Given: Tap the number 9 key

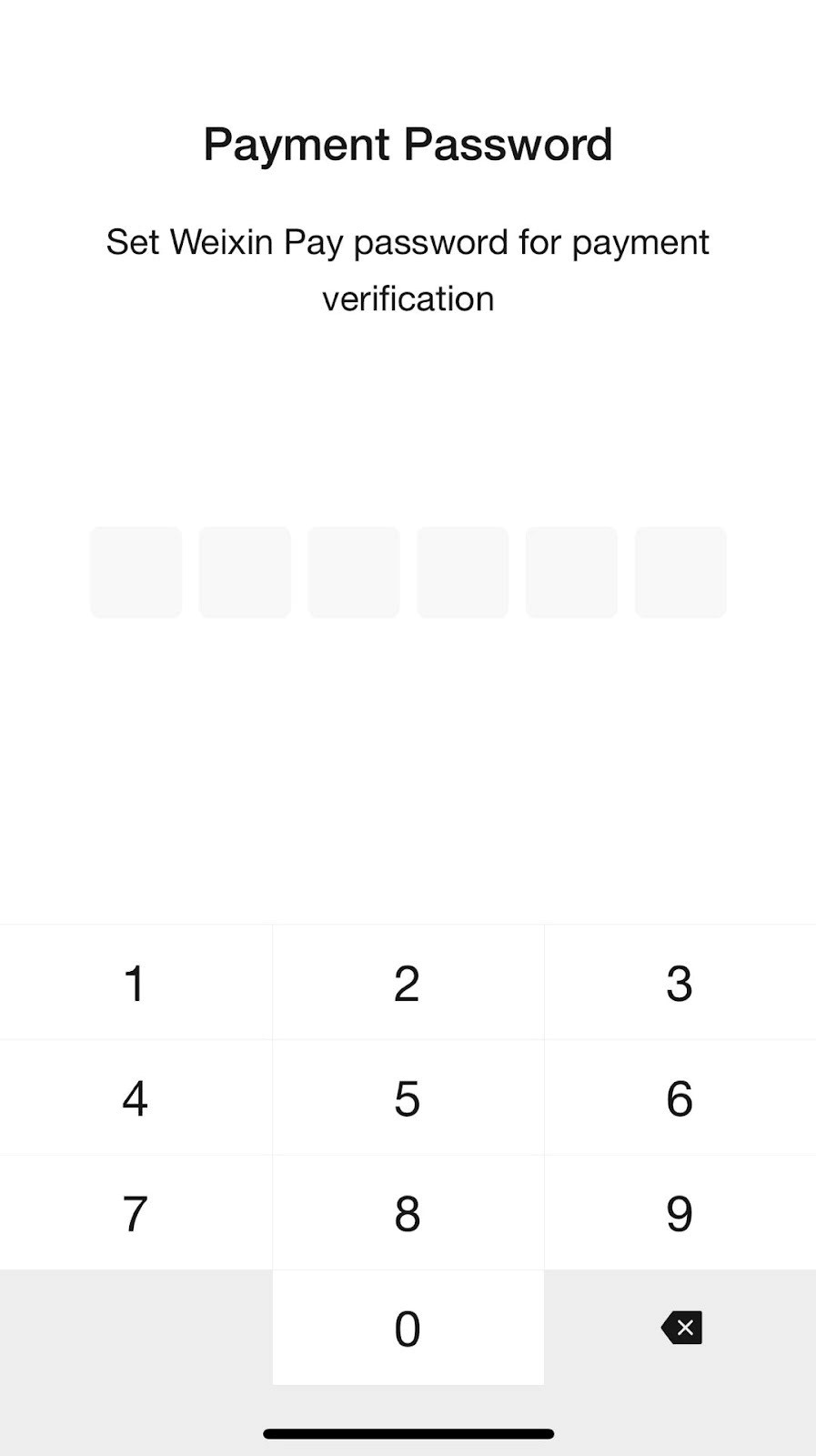Looking at the screenshot, I should pyautogui.click(x=680, y=1213).
